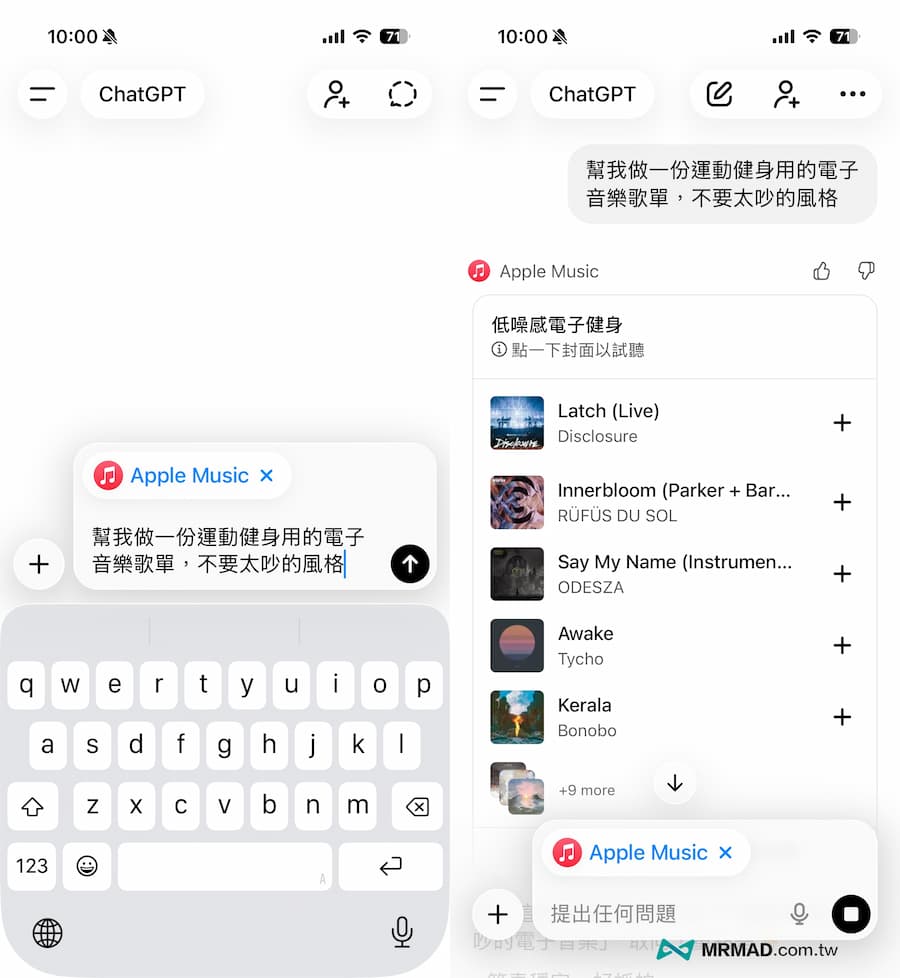This screenshot has height=978, width=900.
Task: Expand hidden songs with the down arrow
Action: tap(674, 783)
